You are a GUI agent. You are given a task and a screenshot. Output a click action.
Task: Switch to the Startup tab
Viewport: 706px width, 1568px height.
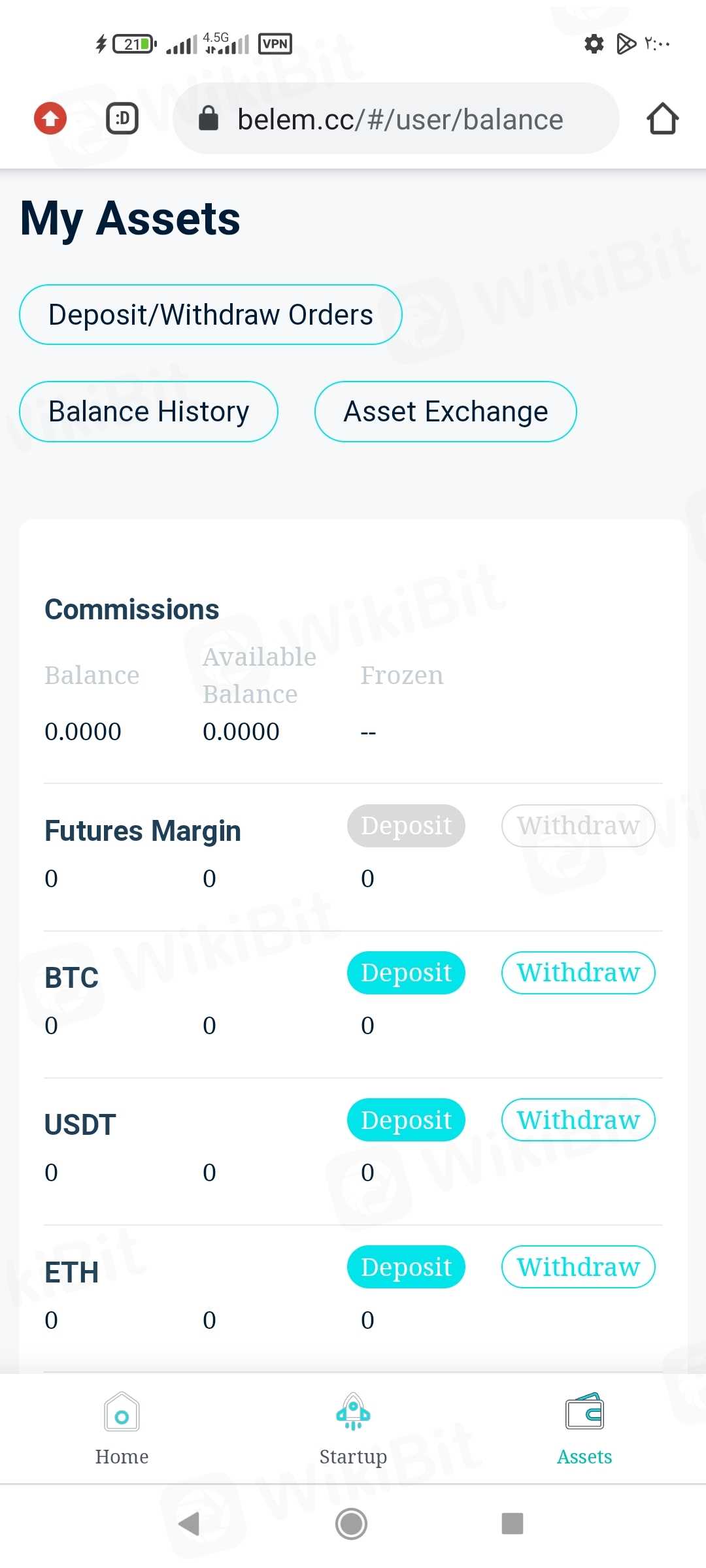(353, 1429)
